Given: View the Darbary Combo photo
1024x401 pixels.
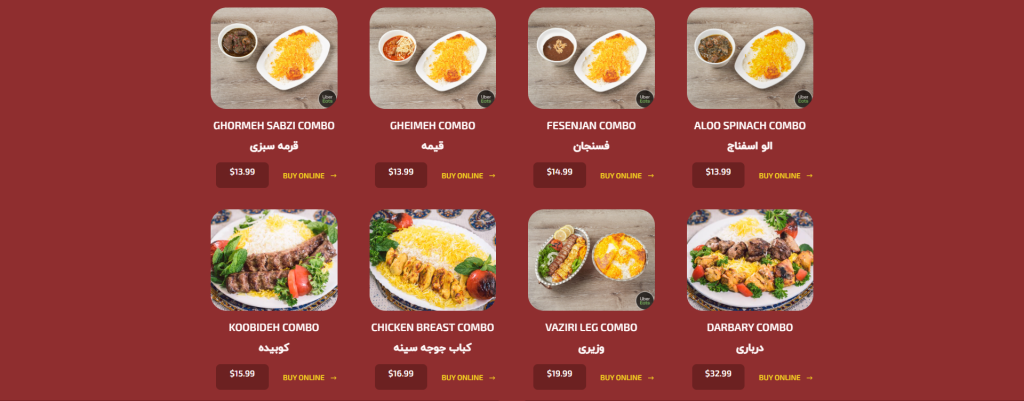Looking at the screenshot, I should click(x=750, y=260).
